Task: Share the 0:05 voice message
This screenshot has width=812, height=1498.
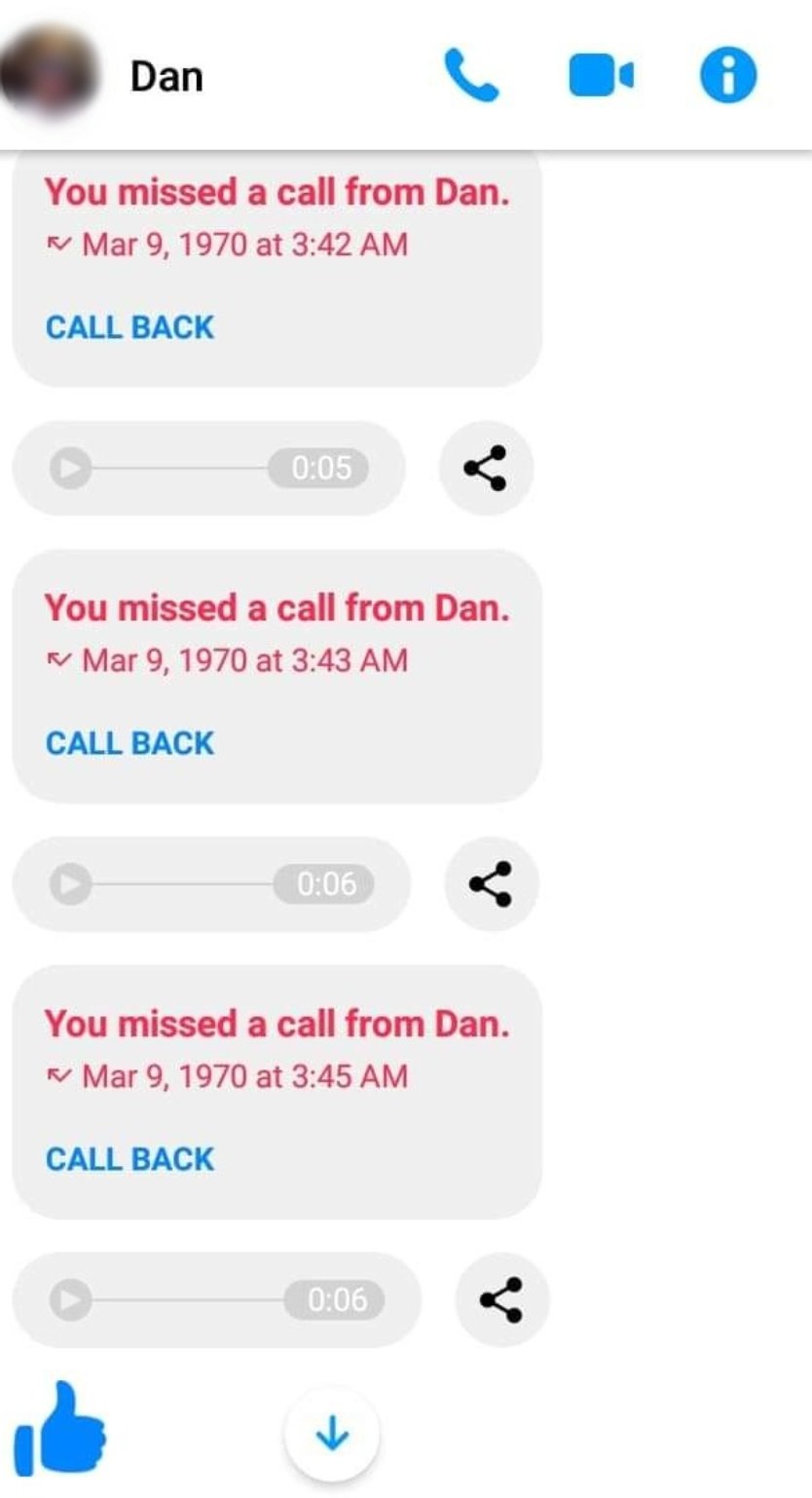Action: point(485,468)
